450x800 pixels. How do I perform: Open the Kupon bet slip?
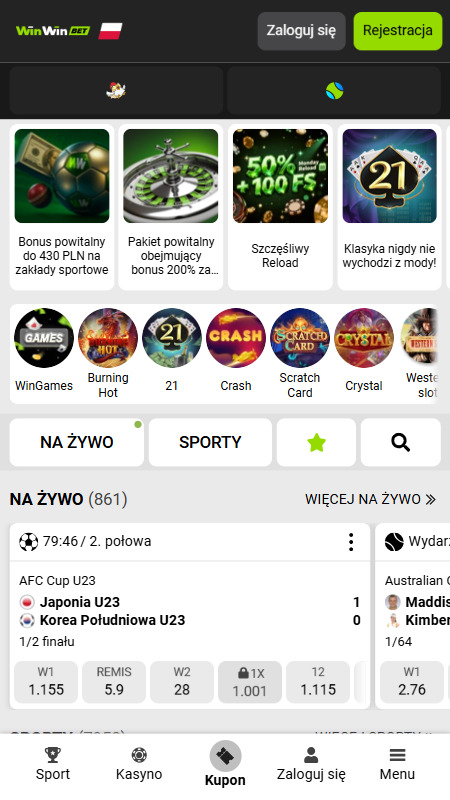click(225, 764)
